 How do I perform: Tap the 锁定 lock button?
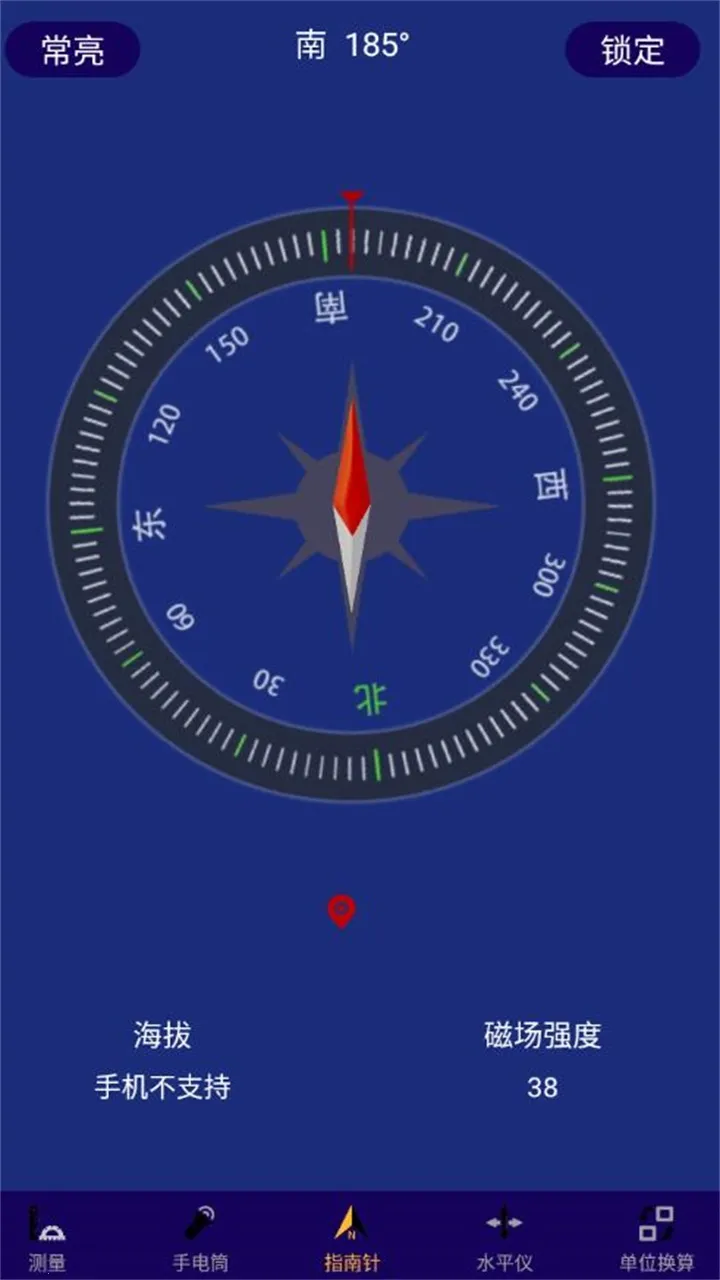pos(633,50)
